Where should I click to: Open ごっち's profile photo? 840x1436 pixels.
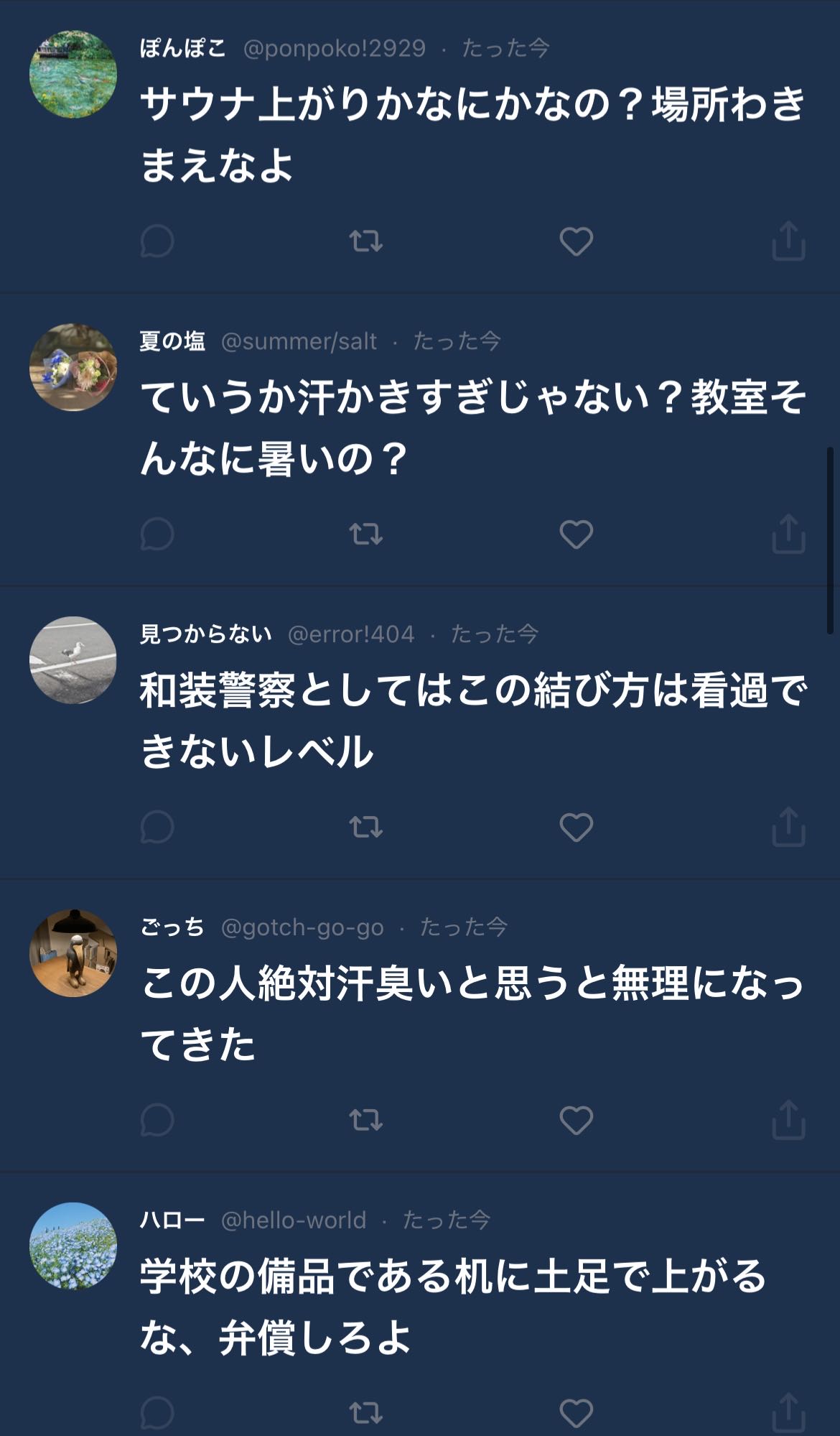pyautogui.click(x=73, y=953)
